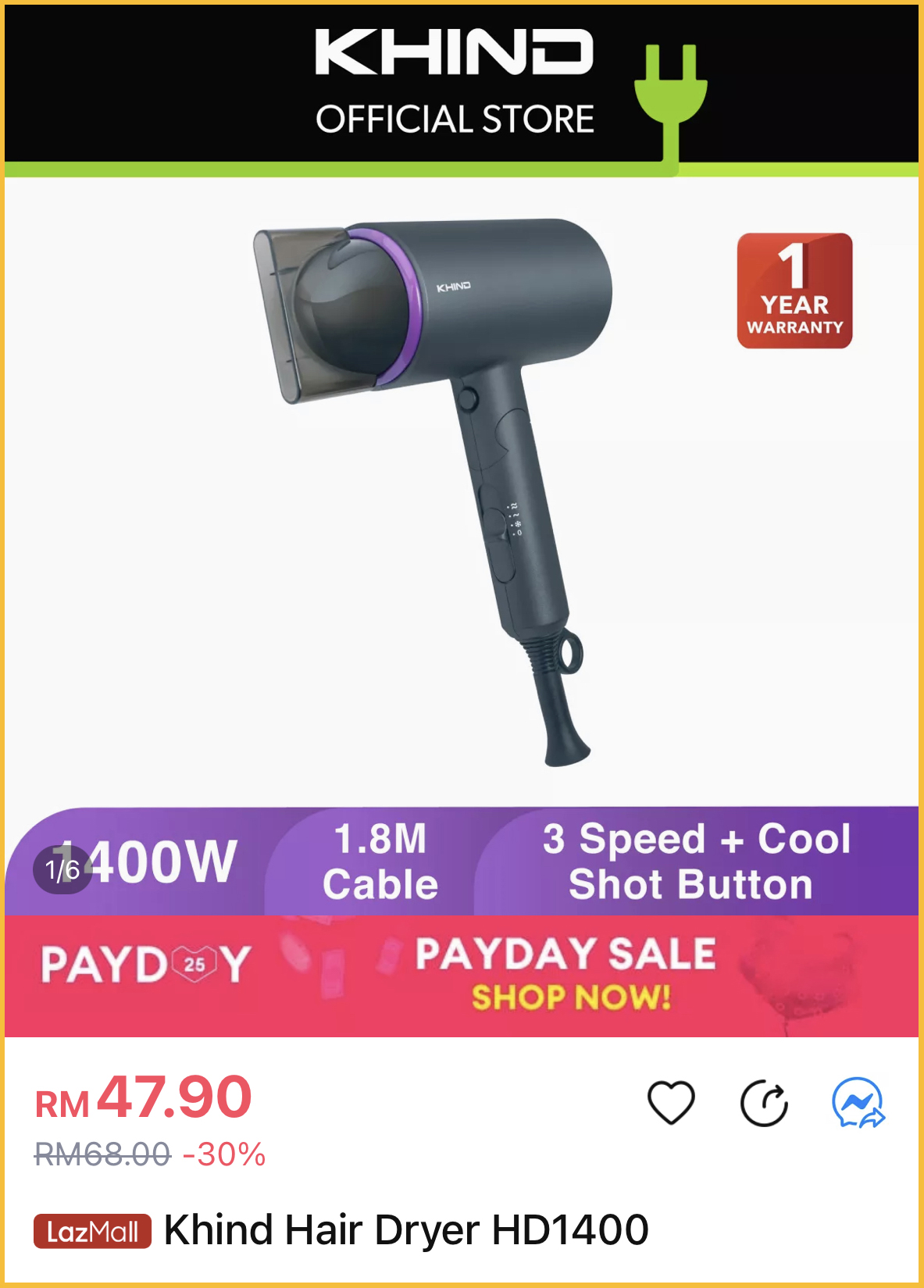This screenshot has width=924, height=1288.
Task: Share the product through Messenger
Action: coord(858,1103)
